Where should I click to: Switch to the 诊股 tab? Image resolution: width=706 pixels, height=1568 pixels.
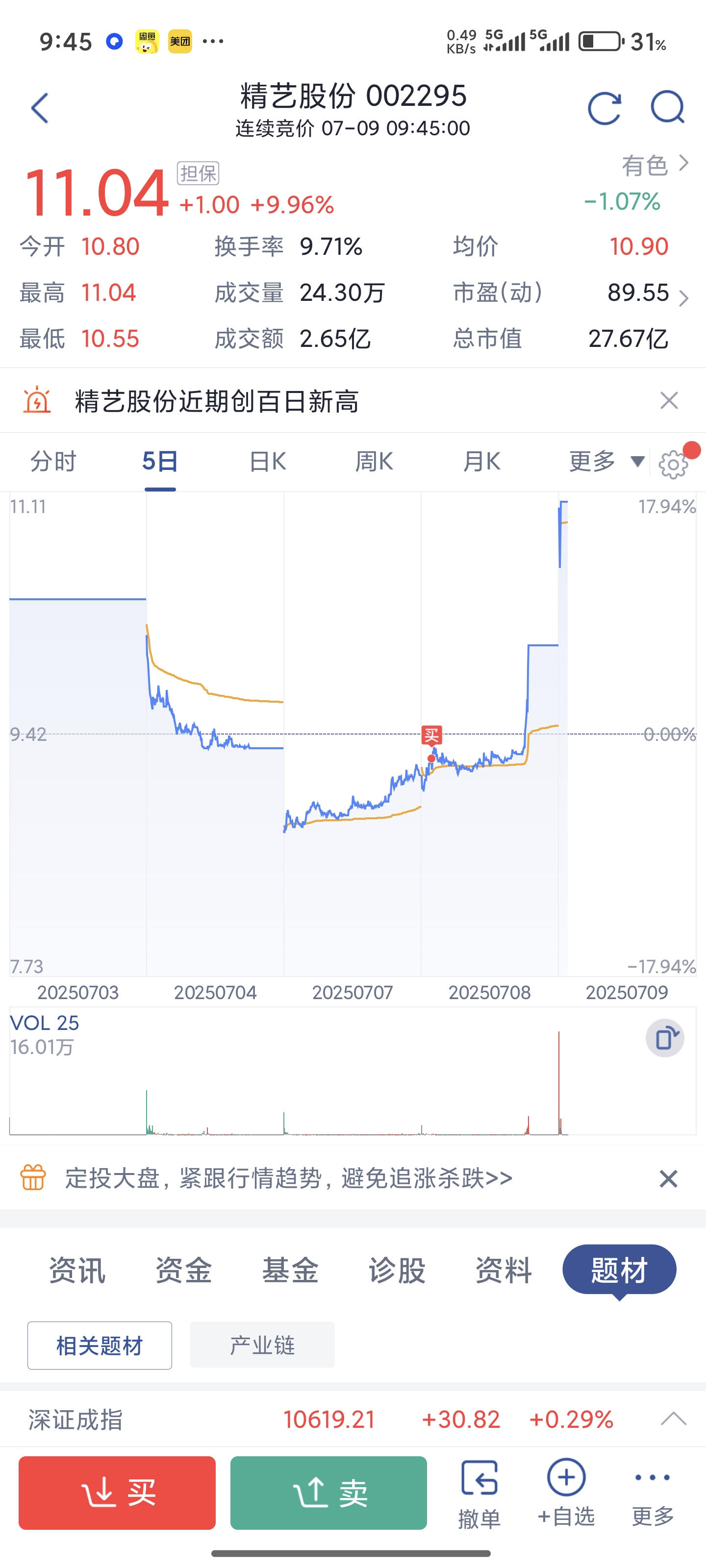(397, 1271)
